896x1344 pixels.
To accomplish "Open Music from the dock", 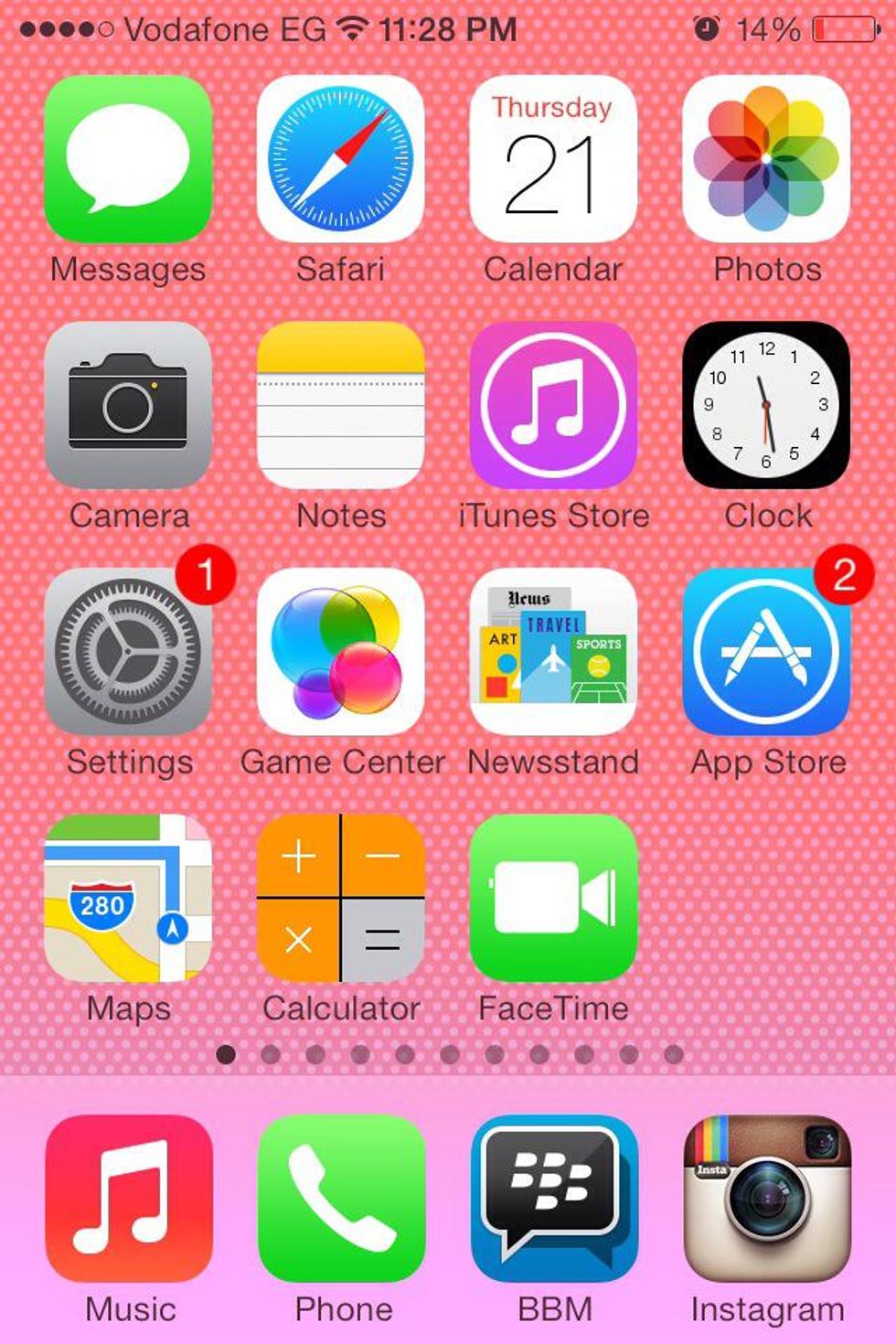I will point(128,1198).
